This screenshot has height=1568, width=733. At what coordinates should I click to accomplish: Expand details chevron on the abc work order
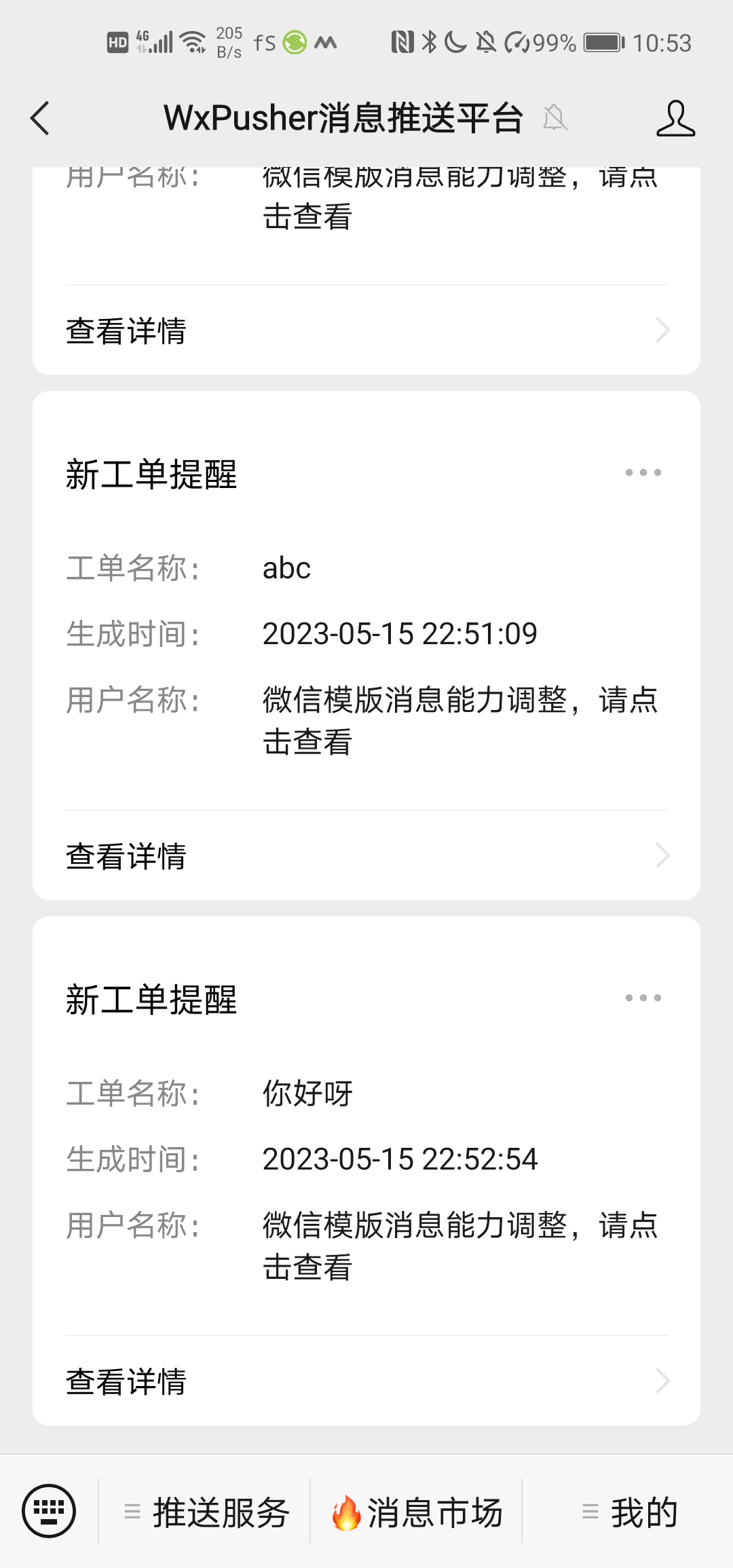point(662,857)
